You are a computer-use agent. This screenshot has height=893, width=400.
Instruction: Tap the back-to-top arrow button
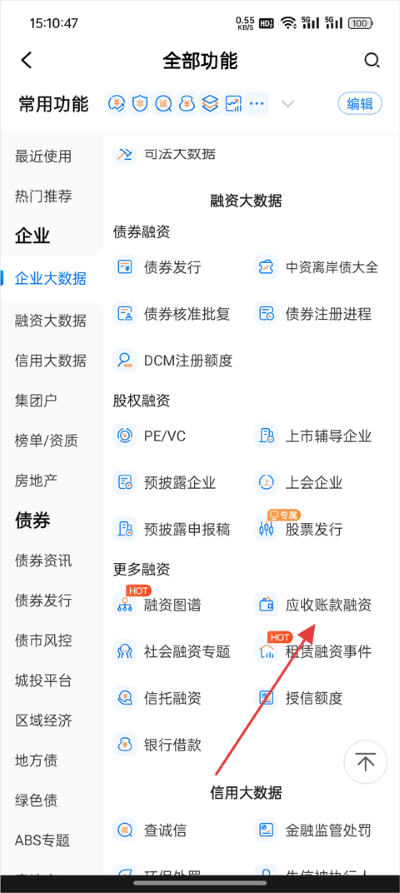(365, 761)
